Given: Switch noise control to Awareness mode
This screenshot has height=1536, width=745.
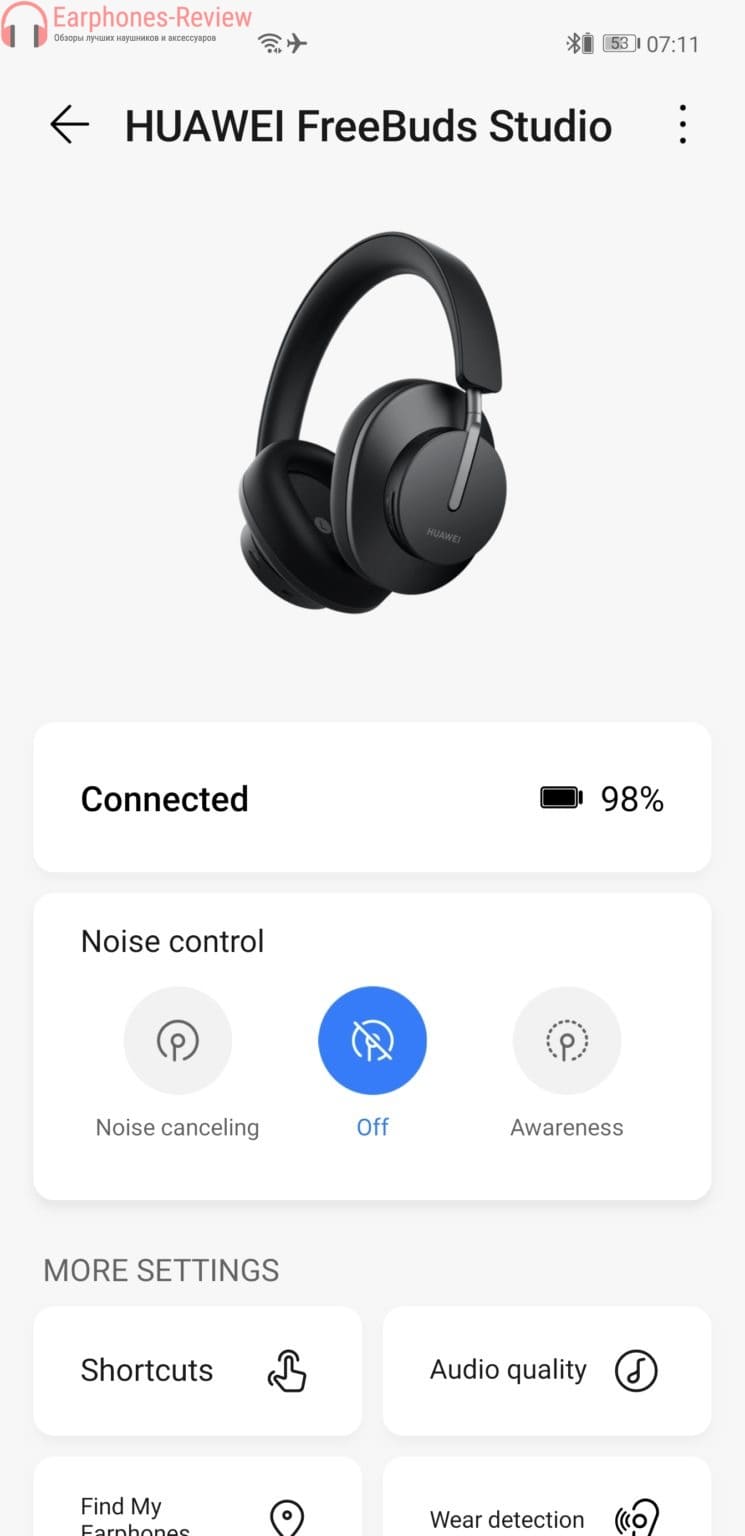Looking at the screenshot, I should tap(567, 1040).
